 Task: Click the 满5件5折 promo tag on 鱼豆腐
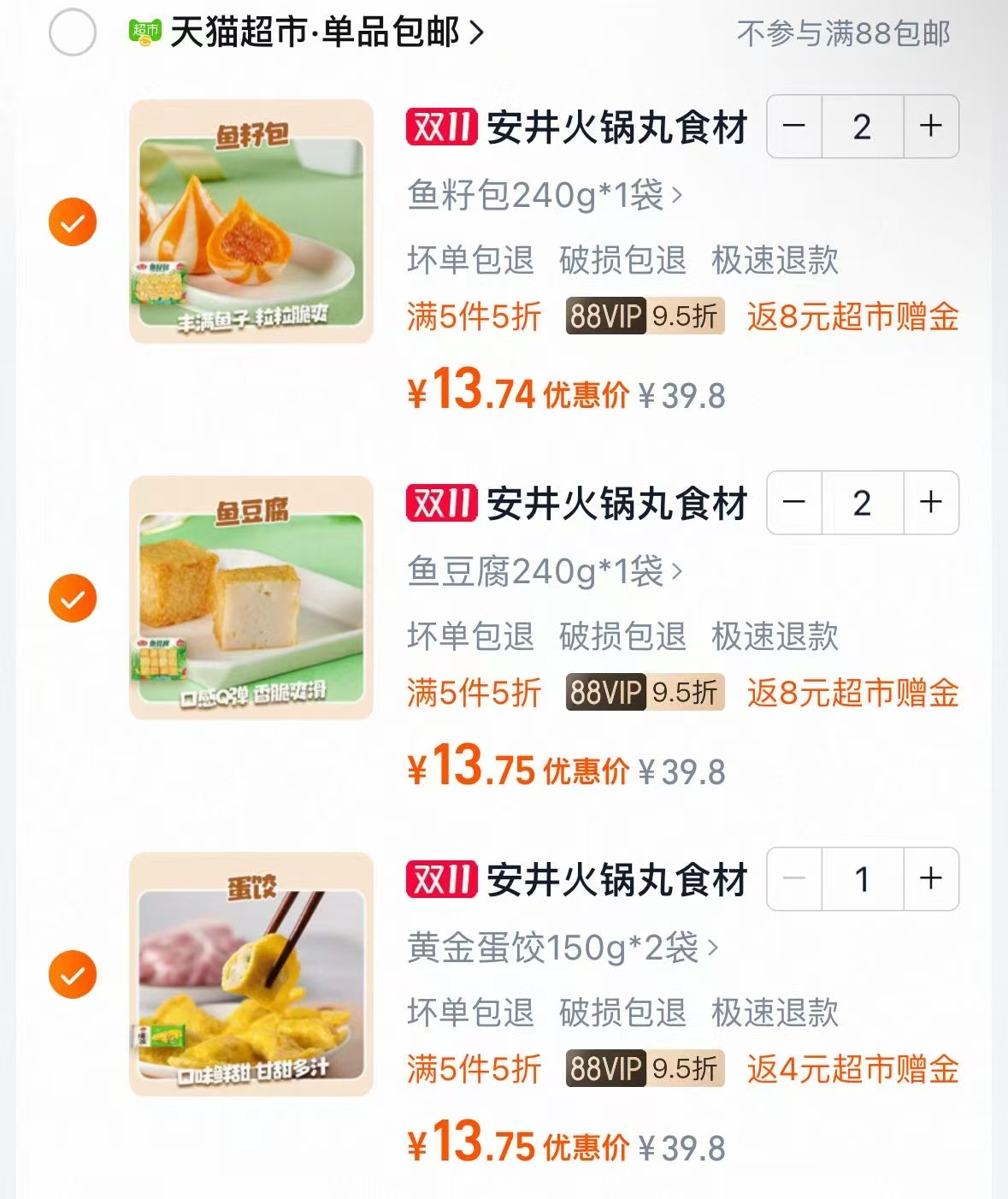point(473,693)
